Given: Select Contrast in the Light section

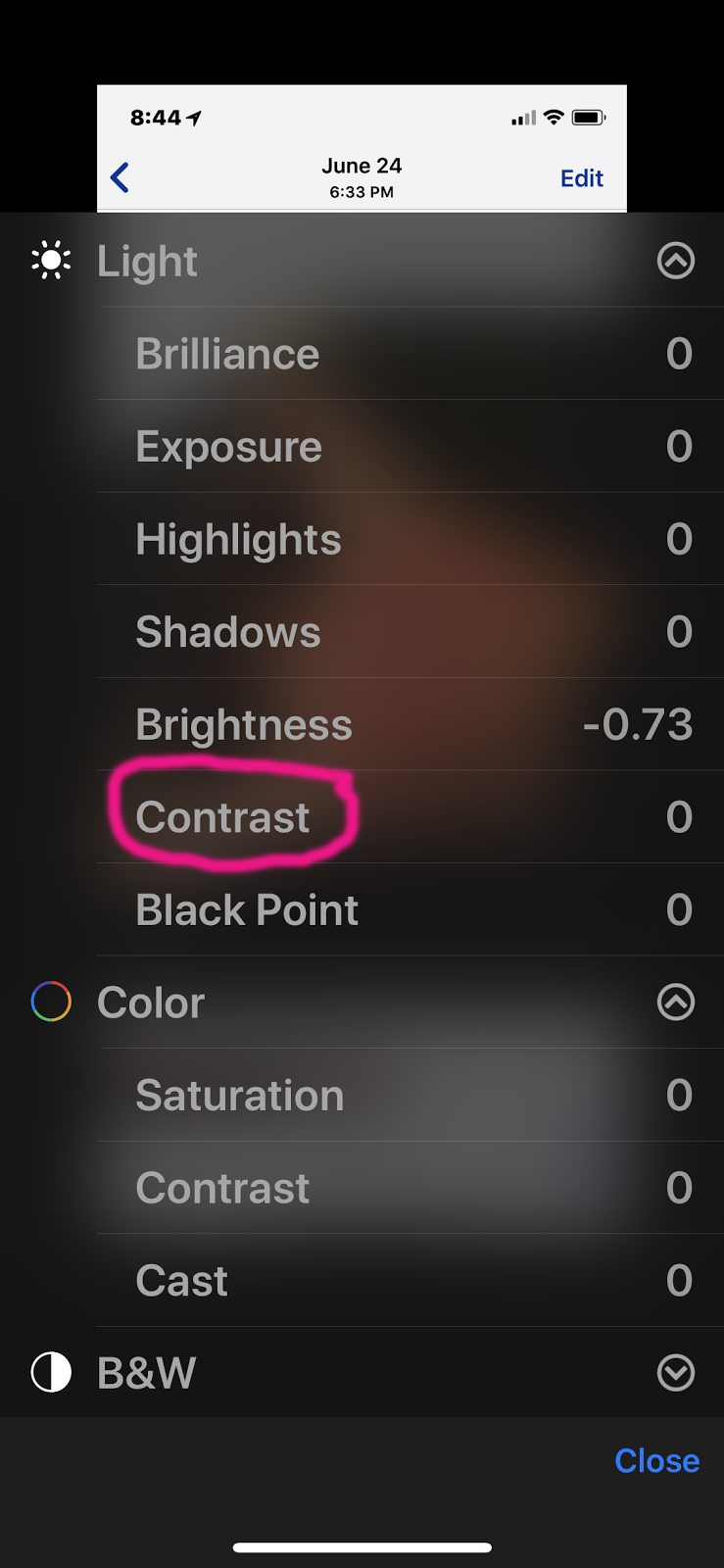Looking at the screenshot, I should coord(222,817).
